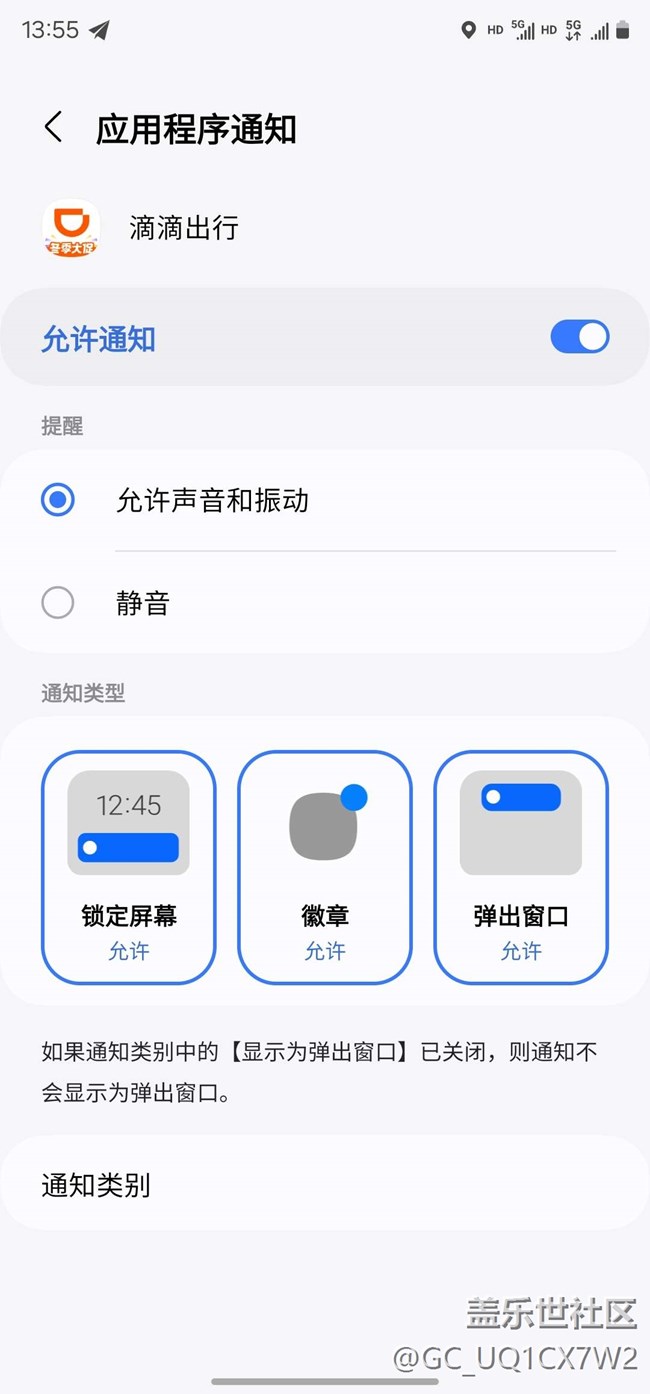Go back from 应用程序通知

point(54,128)
